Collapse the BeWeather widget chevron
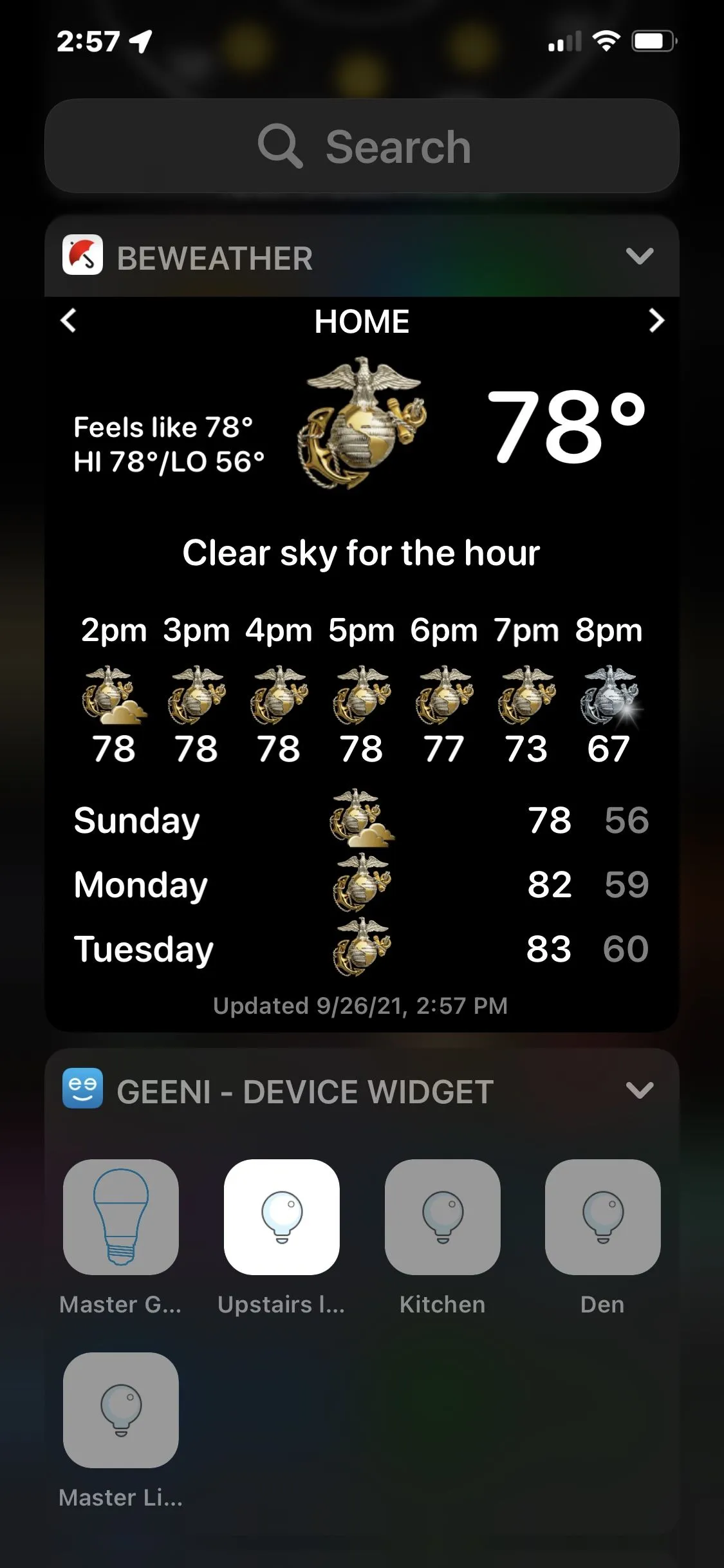 (639, 257)
